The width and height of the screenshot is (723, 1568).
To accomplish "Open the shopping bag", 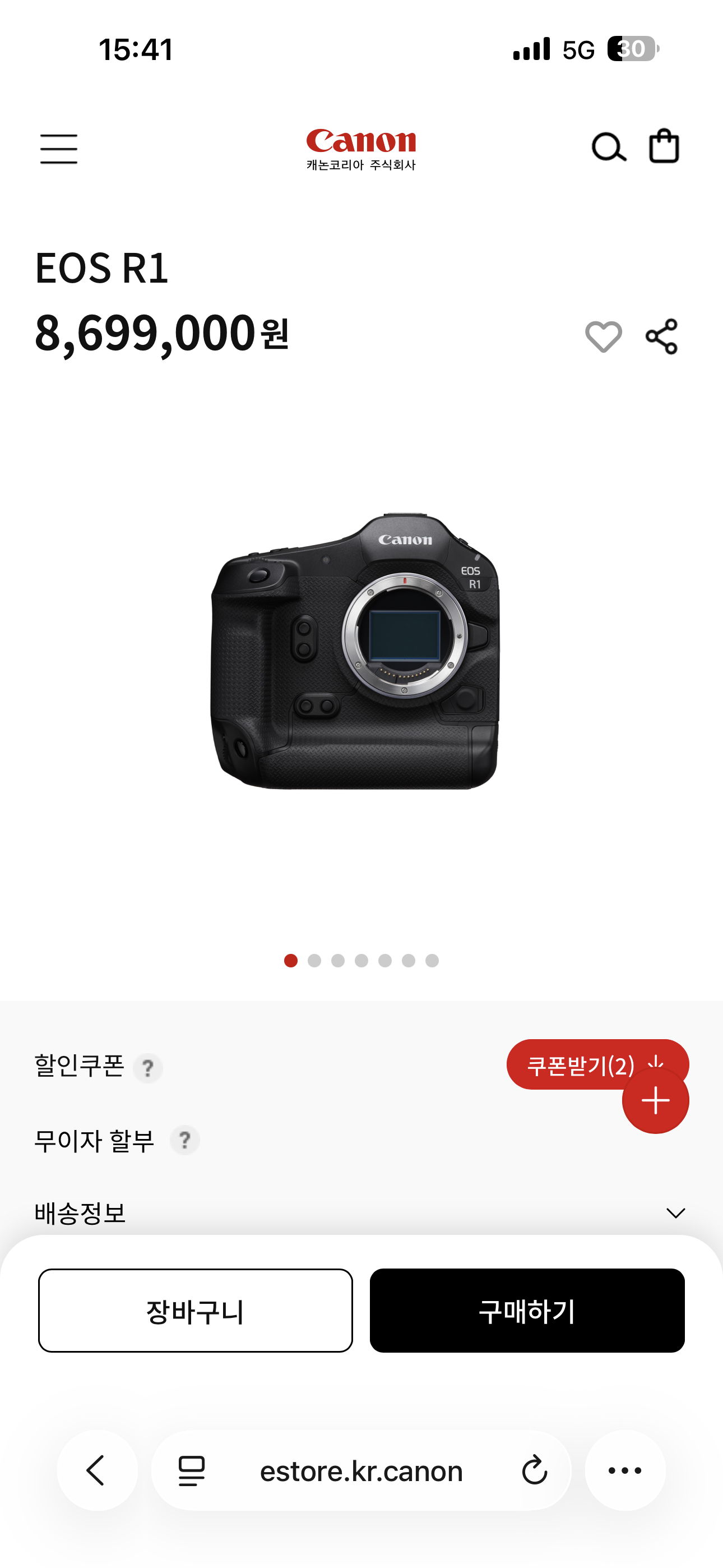I will 664,146.
